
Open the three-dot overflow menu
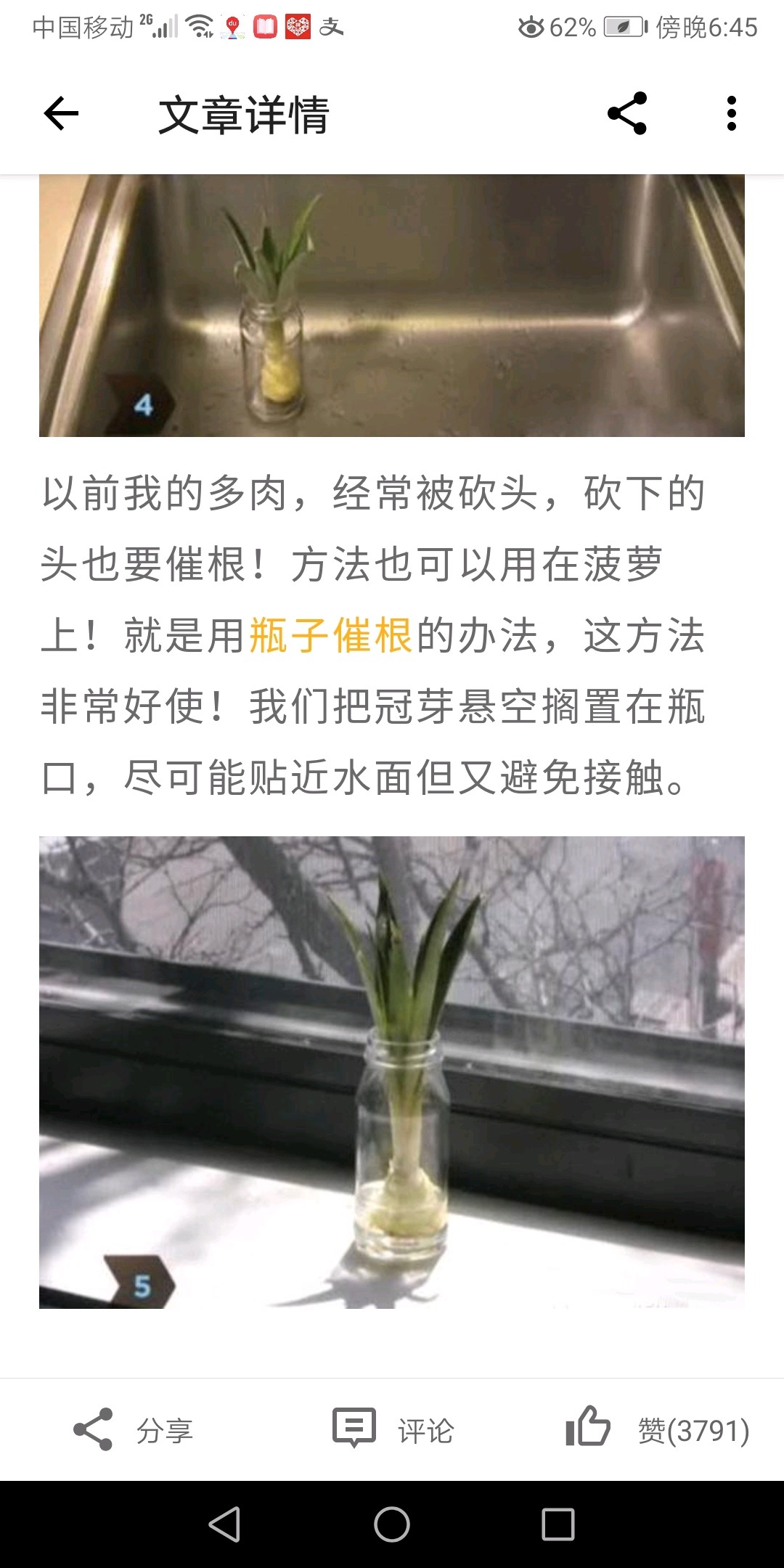pyautogui.click(x=731, y=114)
